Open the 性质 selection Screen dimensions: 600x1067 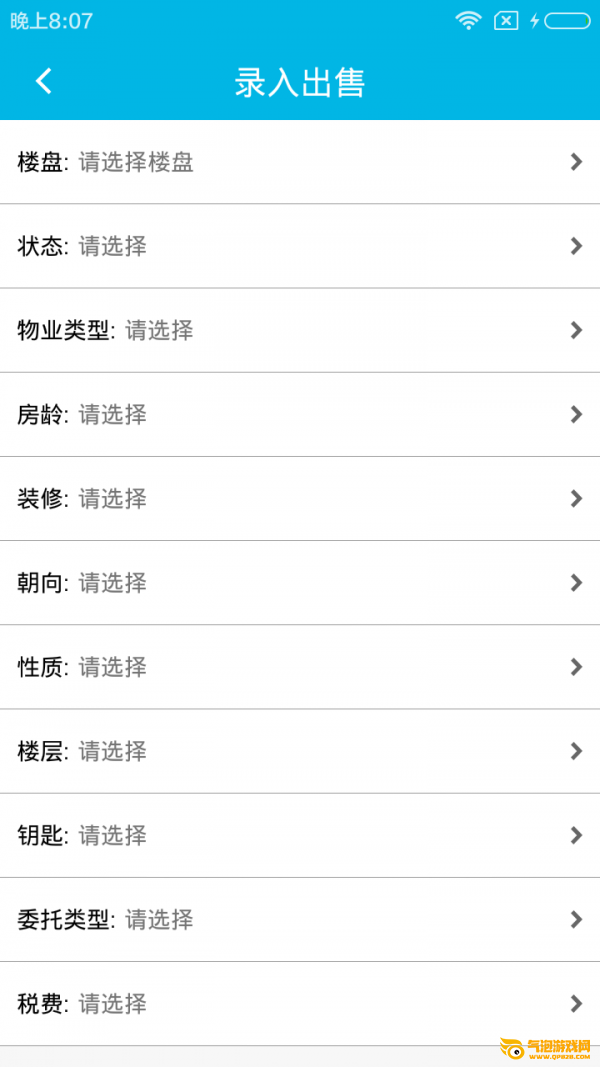tap(300, 666)
